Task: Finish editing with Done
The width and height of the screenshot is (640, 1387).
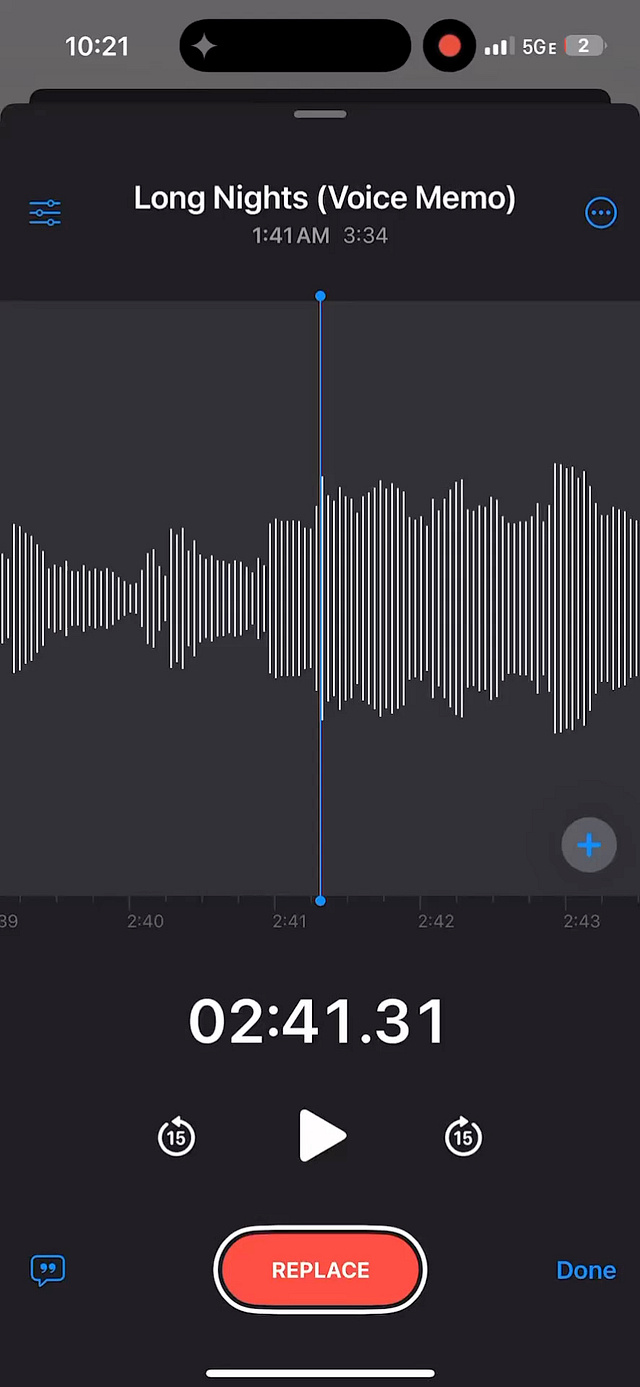Action: pyautogui.click(x=586, y=1270)
